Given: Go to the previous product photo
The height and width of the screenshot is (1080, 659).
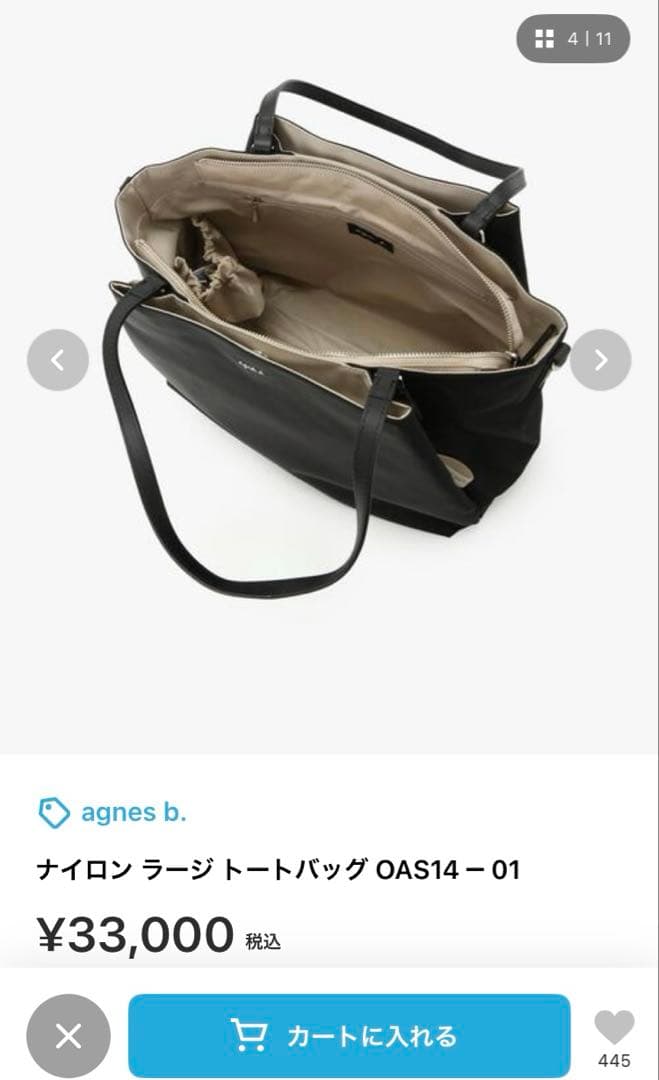Looking at the screenshot, I should coord(58,360).
